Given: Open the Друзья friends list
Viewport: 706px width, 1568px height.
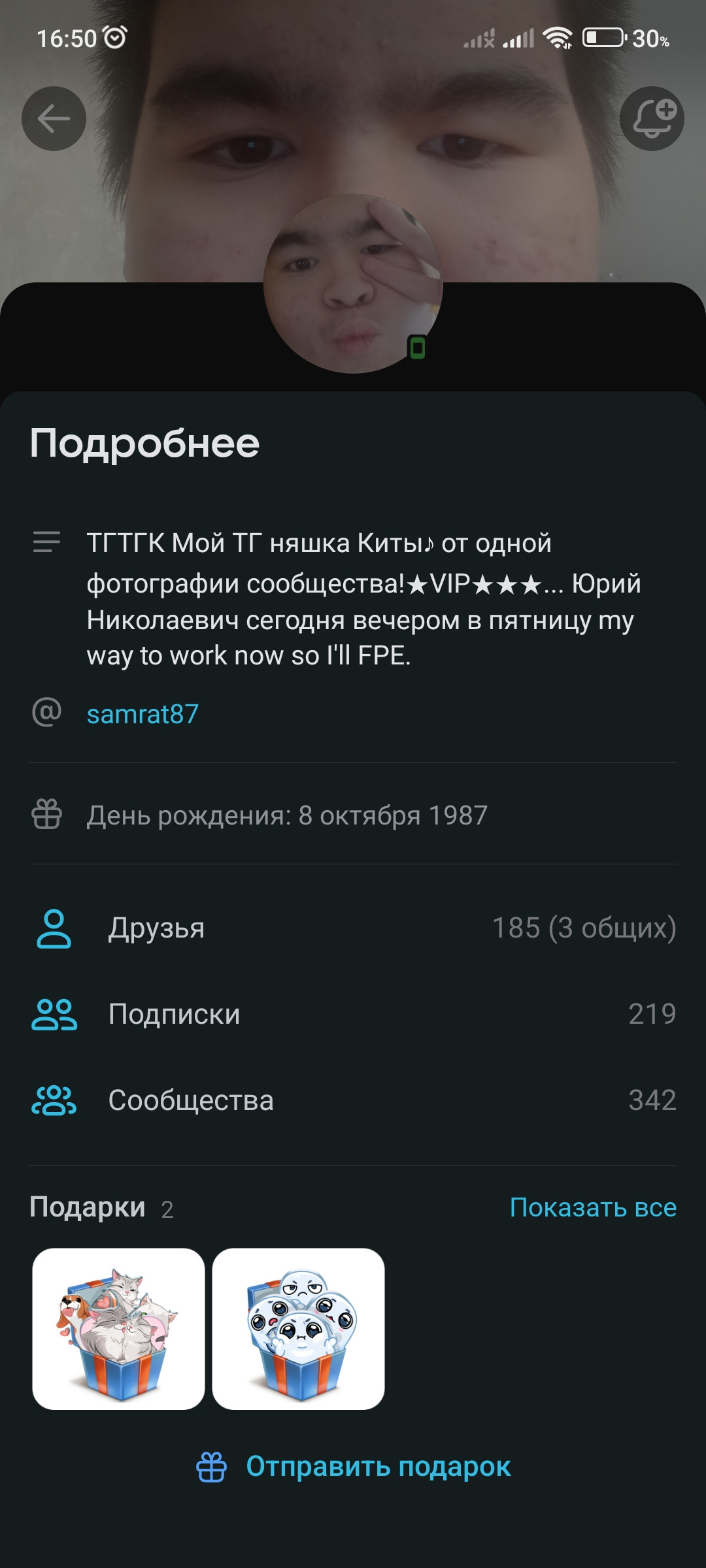Looking at the screenshot, I should [x=353, y=928].
